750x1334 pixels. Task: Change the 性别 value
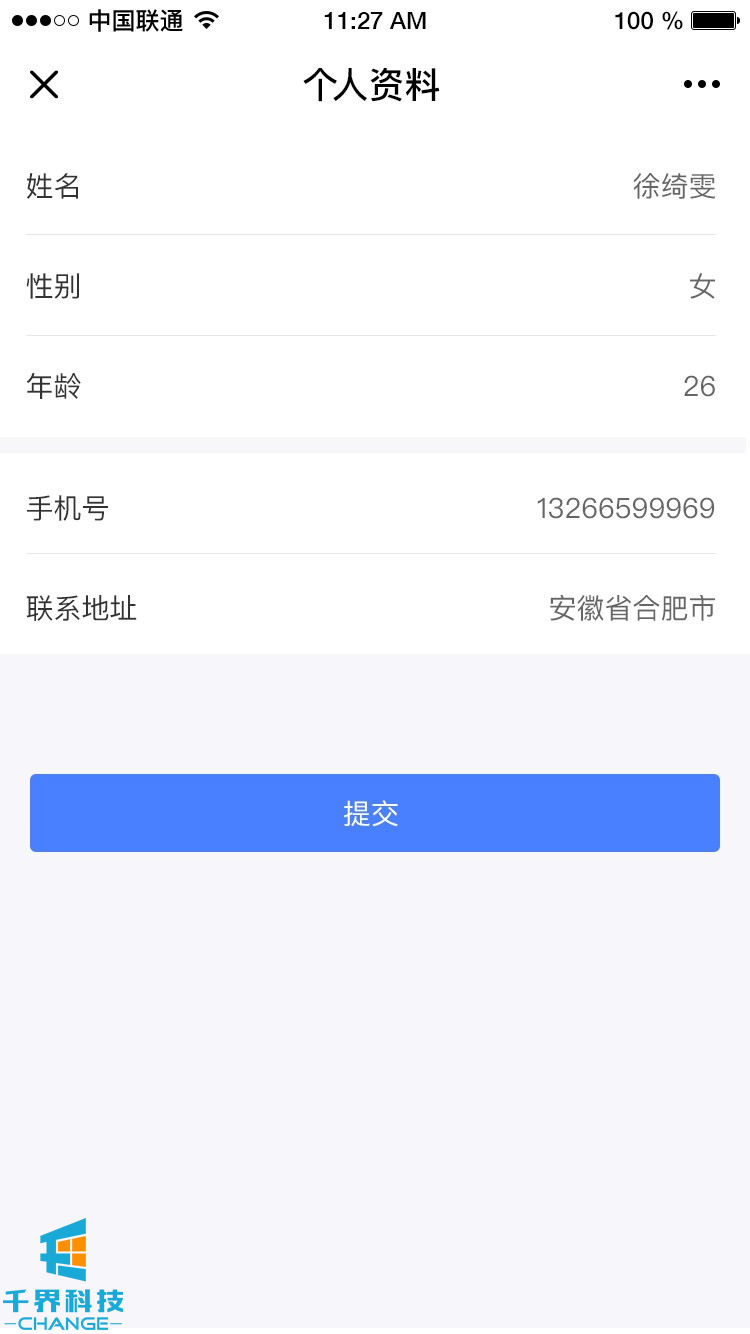[x=702, y=287]
